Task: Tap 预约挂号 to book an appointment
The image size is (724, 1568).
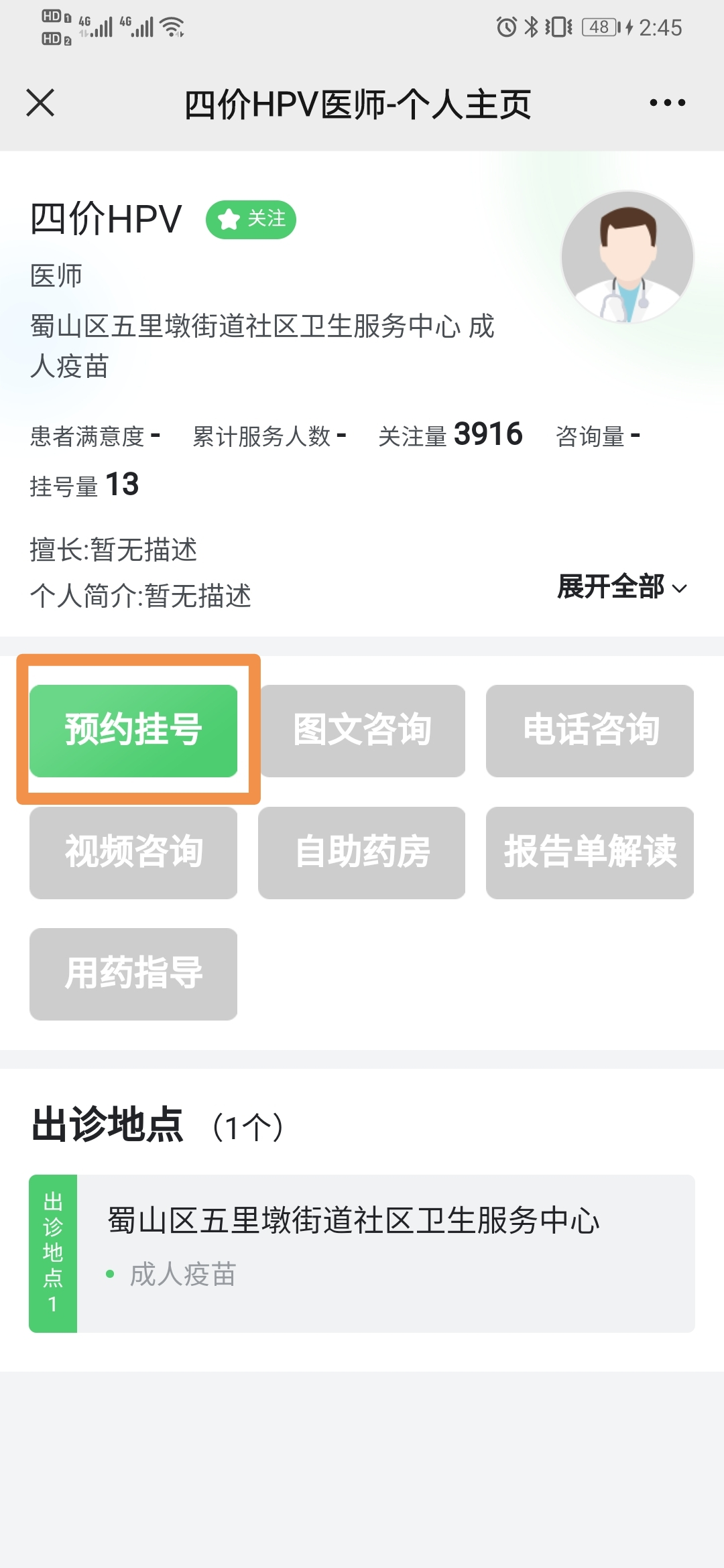Action: [x=133, y=730]
